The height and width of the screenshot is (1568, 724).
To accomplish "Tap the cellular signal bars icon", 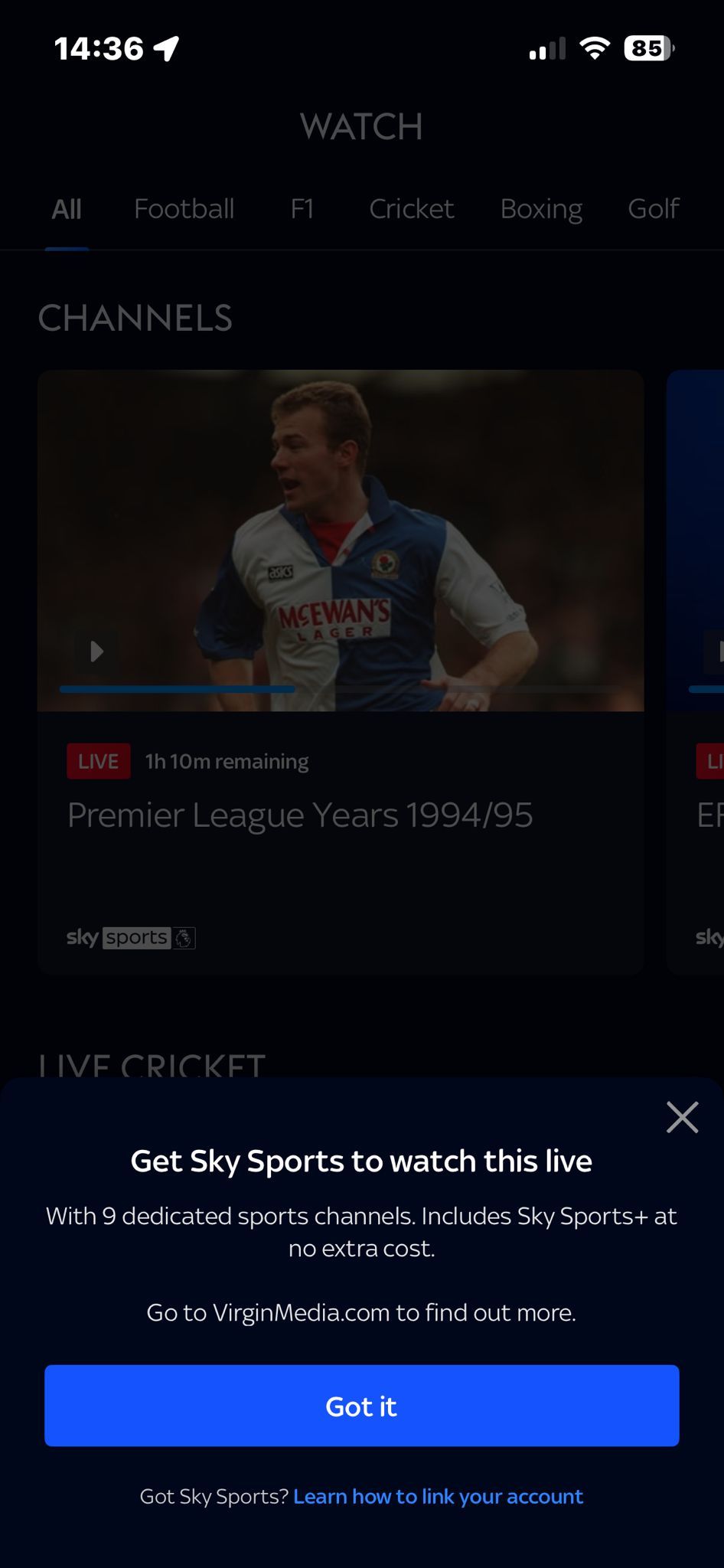I will click(x=546, y=48).
